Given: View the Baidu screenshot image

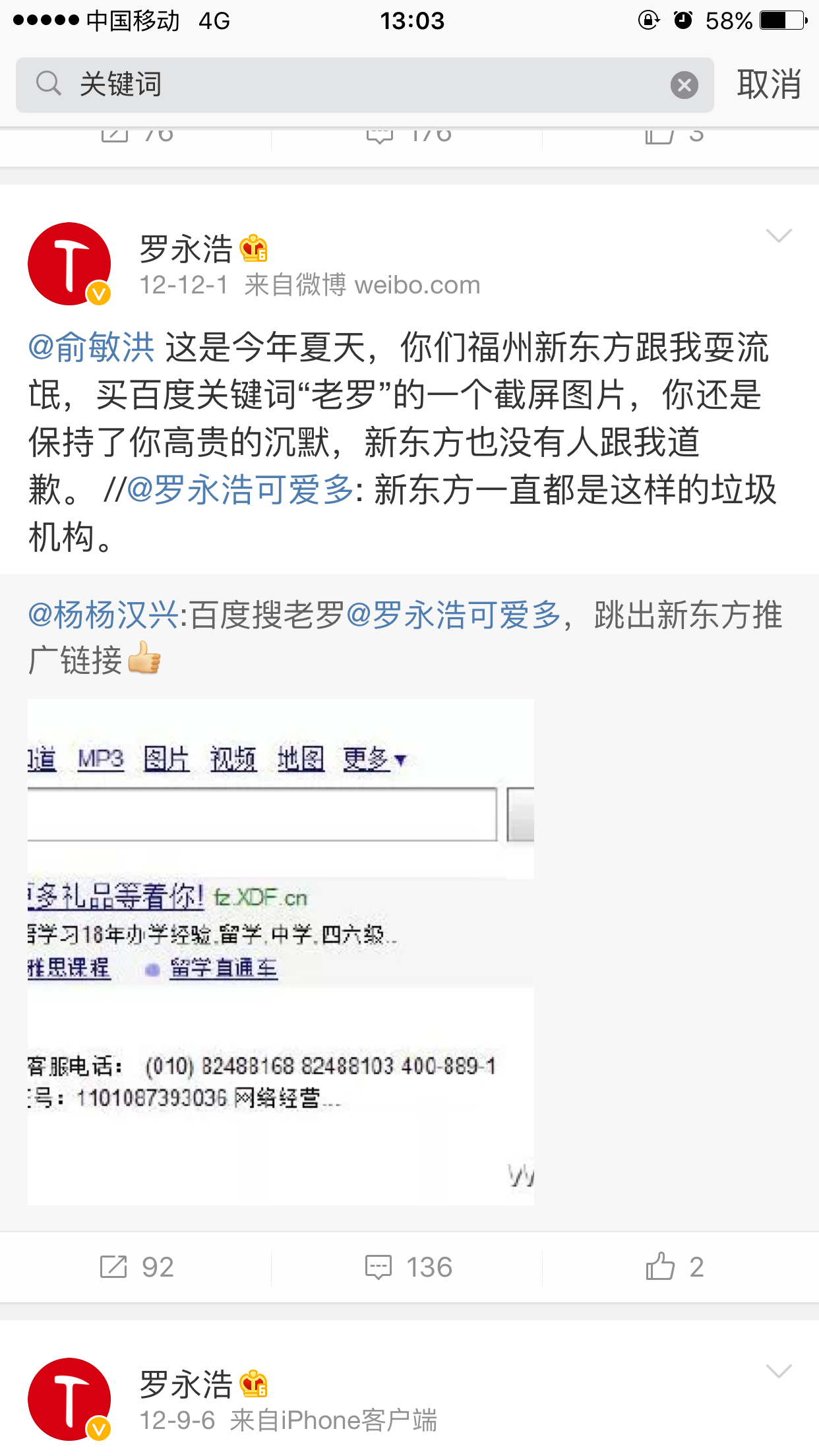Looking at the screenshot, I should (x=280, y=952).
